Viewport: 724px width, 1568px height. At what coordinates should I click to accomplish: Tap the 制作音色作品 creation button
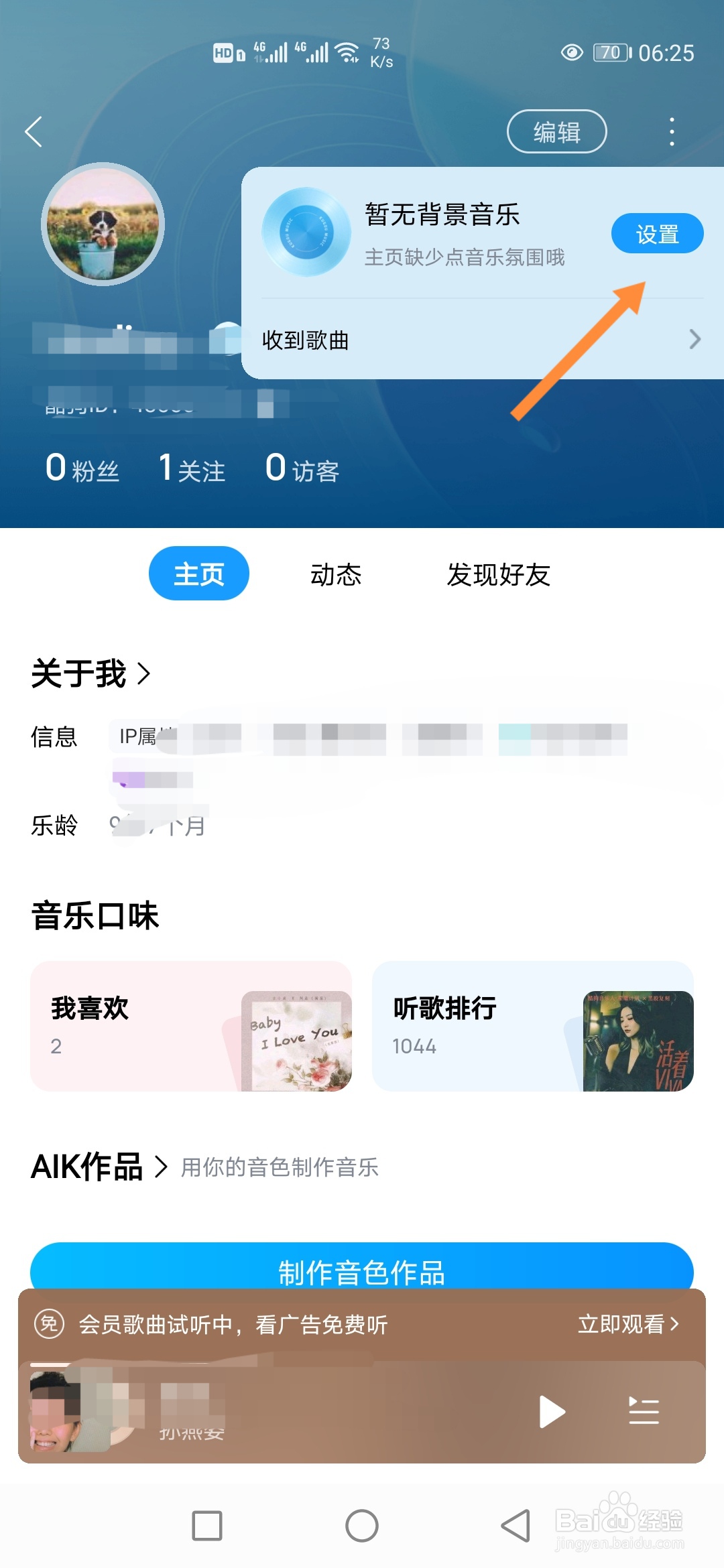(x=362, y=1271)
